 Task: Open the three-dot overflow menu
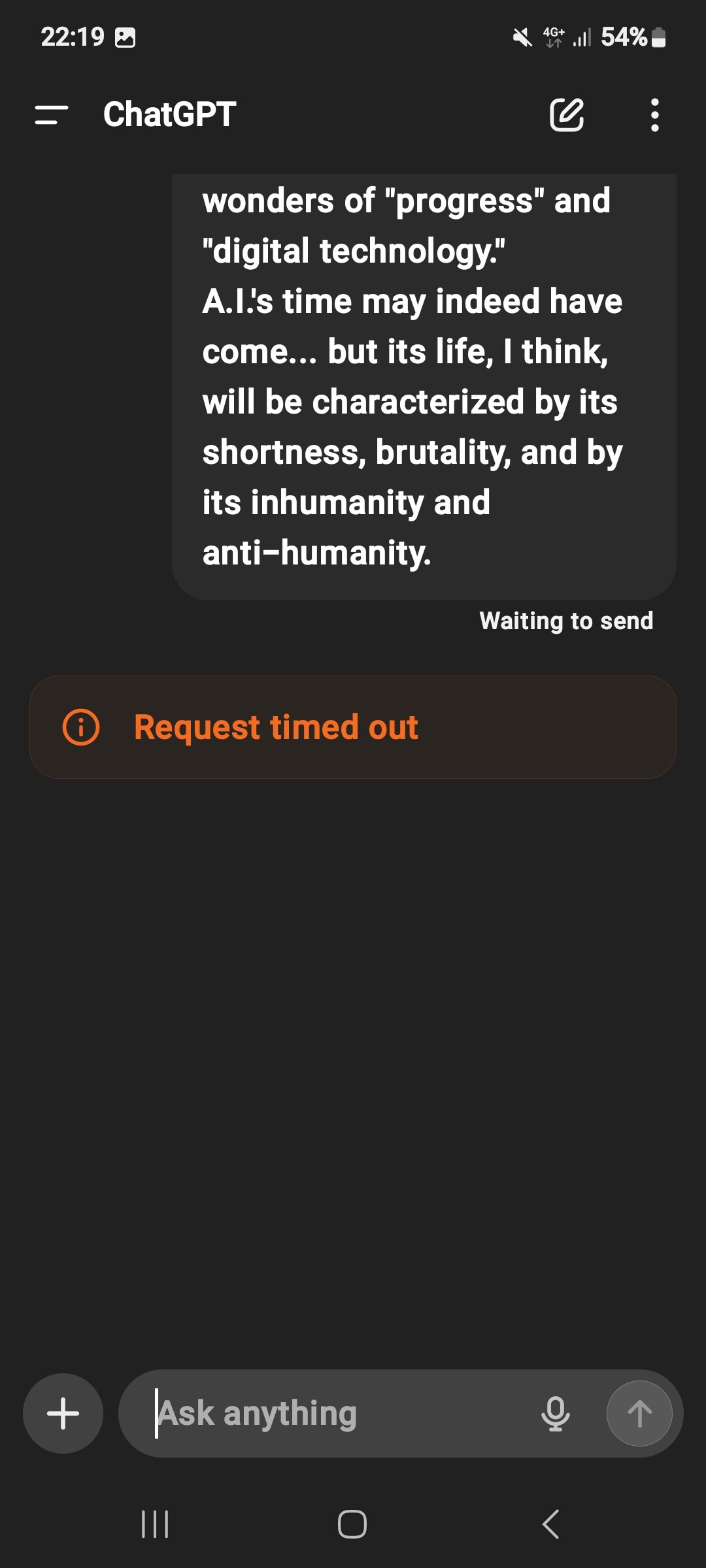coord(654,115)
